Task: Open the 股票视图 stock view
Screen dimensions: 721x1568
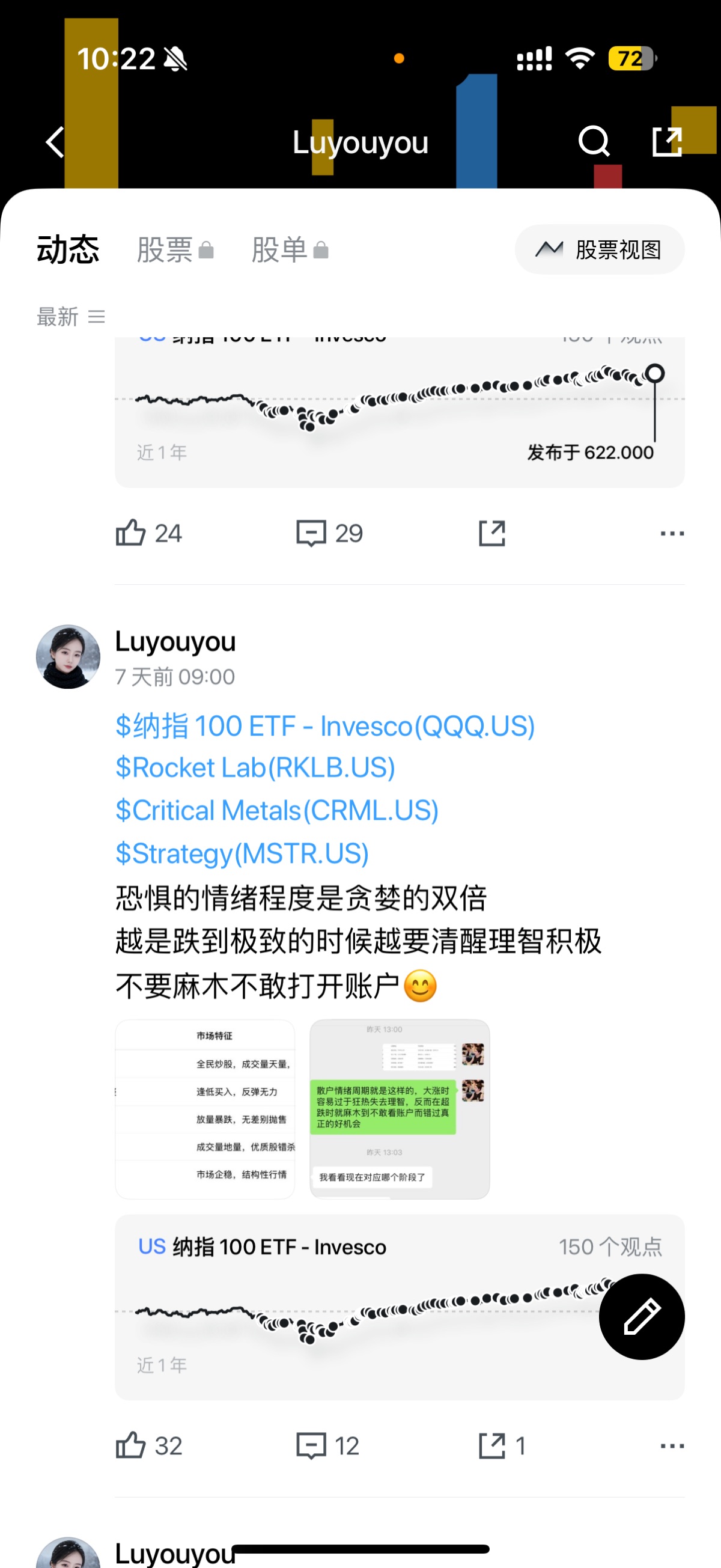Action: pyautogui.click(x=599, y=249)
